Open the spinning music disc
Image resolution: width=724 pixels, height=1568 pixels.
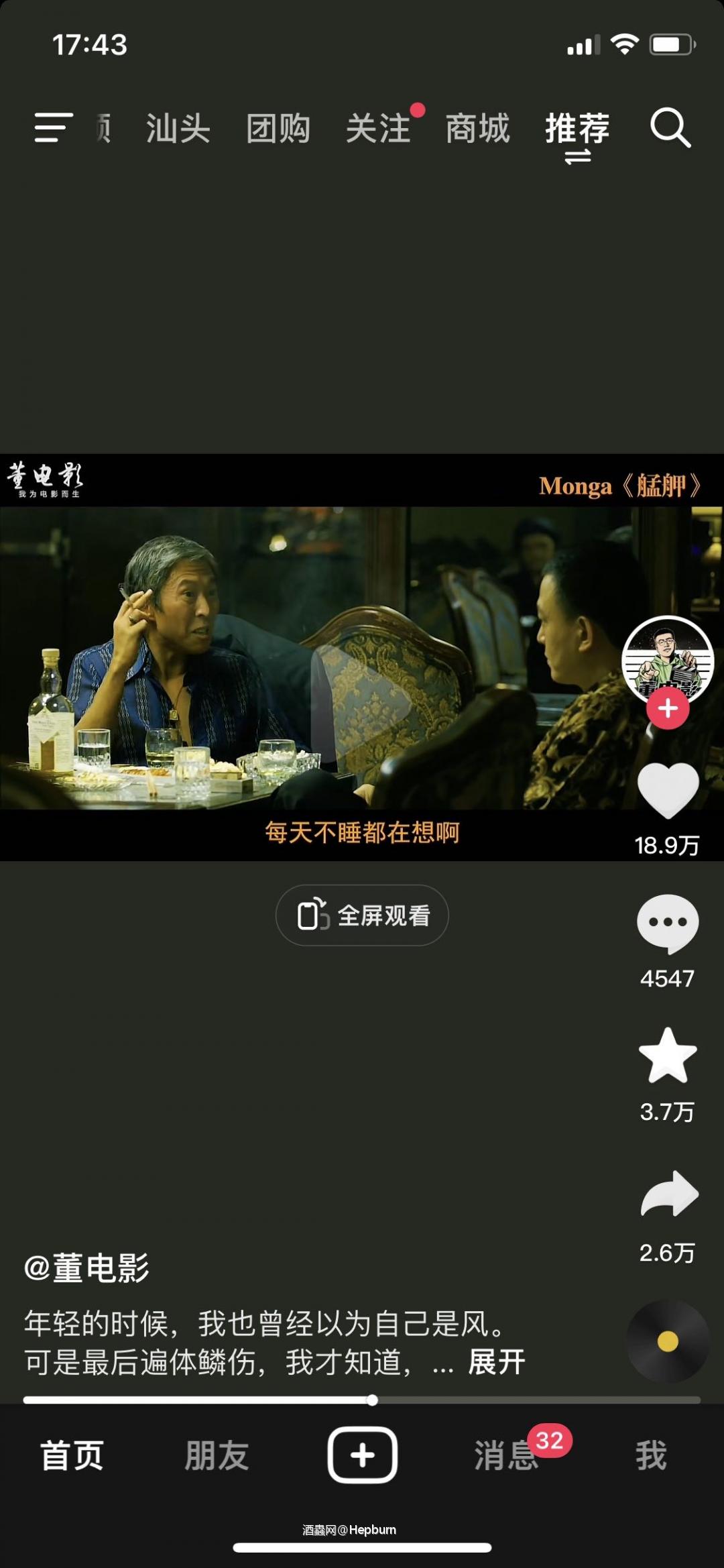[668, 1341]
